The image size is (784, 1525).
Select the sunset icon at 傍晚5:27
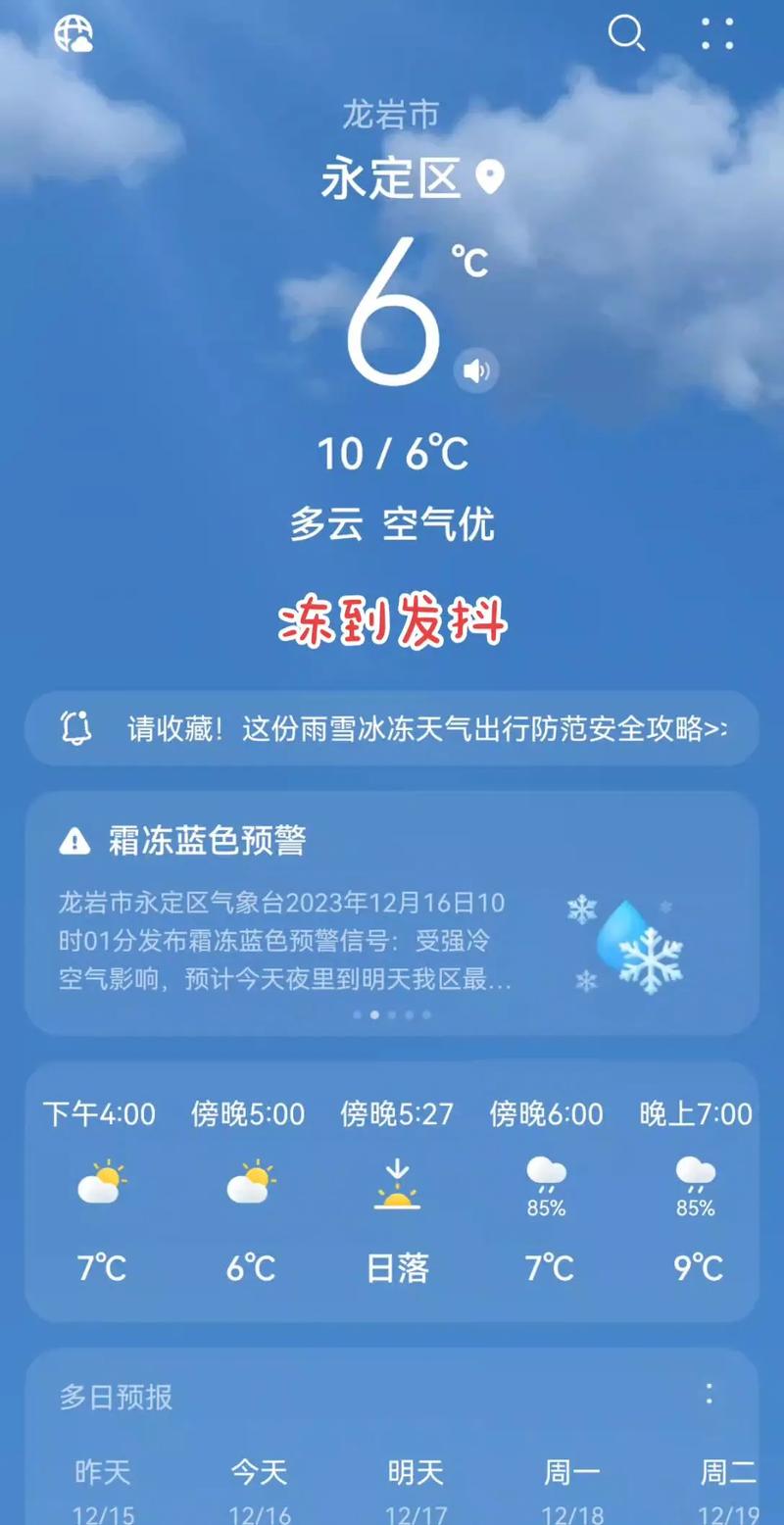coord(397,1181)
